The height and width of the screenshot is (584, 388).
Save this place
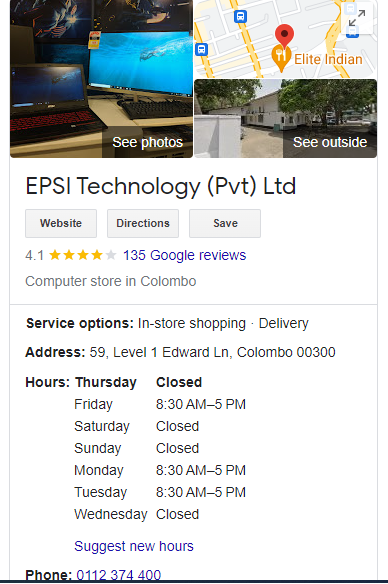tap(225, 223)
